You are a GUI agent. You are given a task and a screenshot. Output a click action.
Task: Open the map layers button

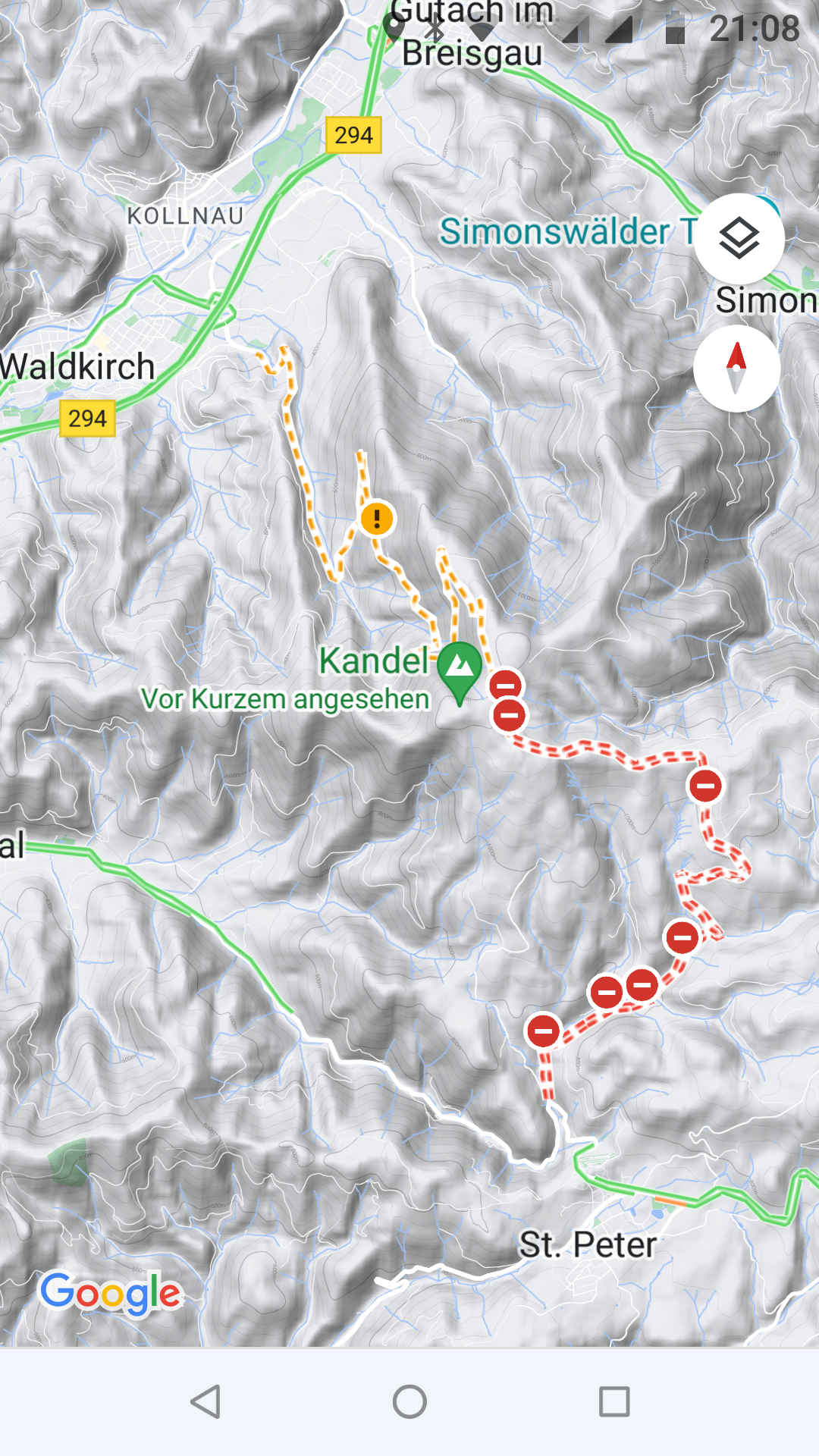pyautogui.click(x=739, y=239)
